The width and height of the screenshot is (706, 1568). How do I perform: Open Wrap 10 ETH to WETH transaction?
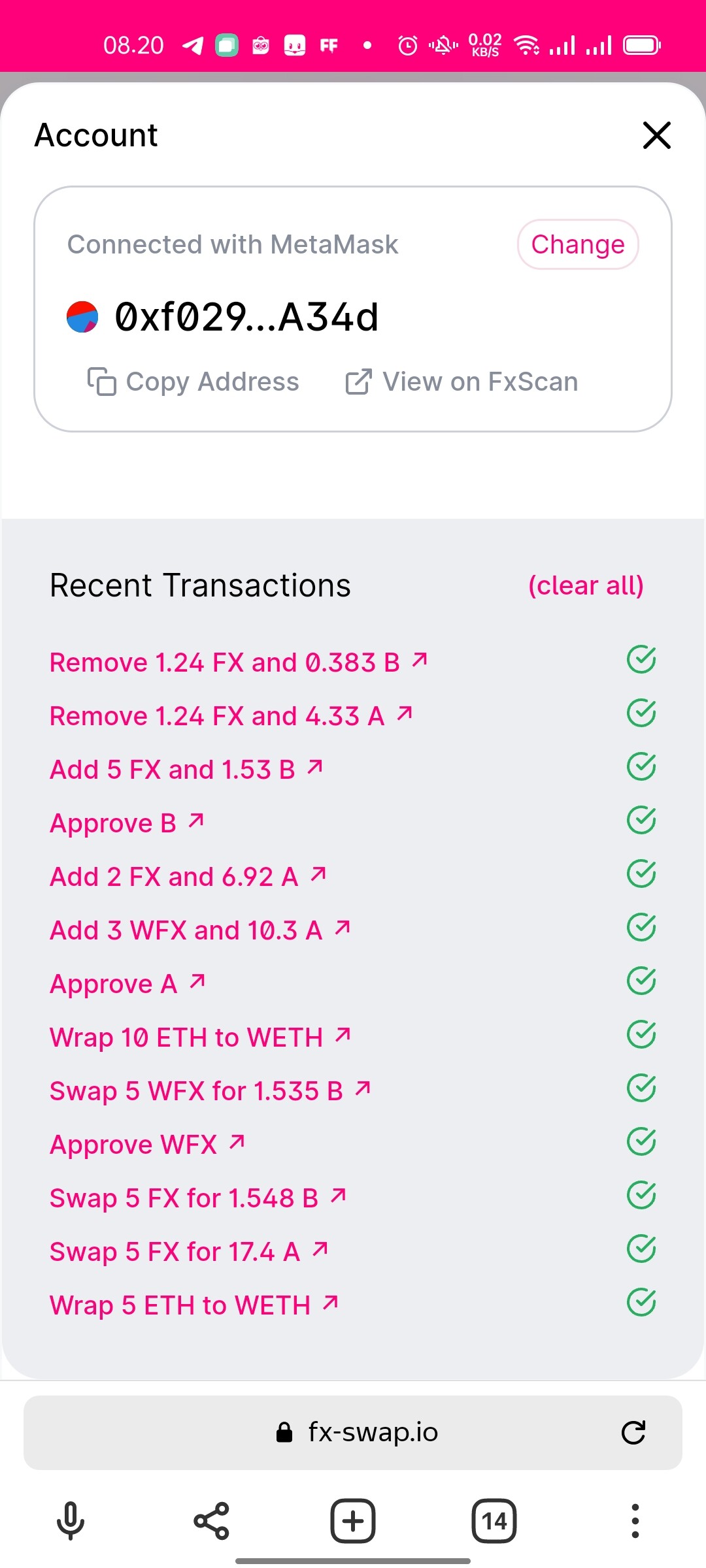click(x=201, y=1037)
